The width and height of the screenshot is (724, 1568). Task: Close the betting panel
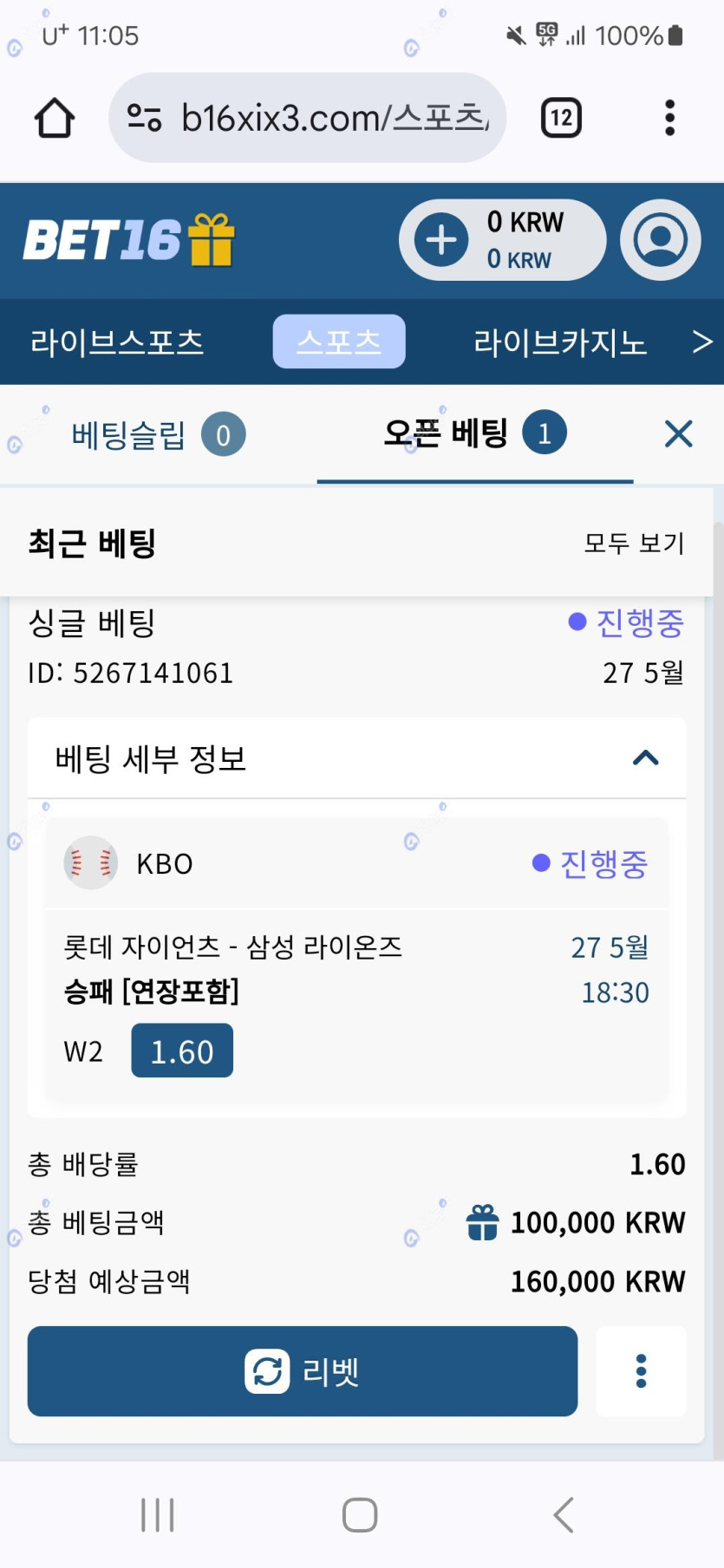tap(678, 433)
